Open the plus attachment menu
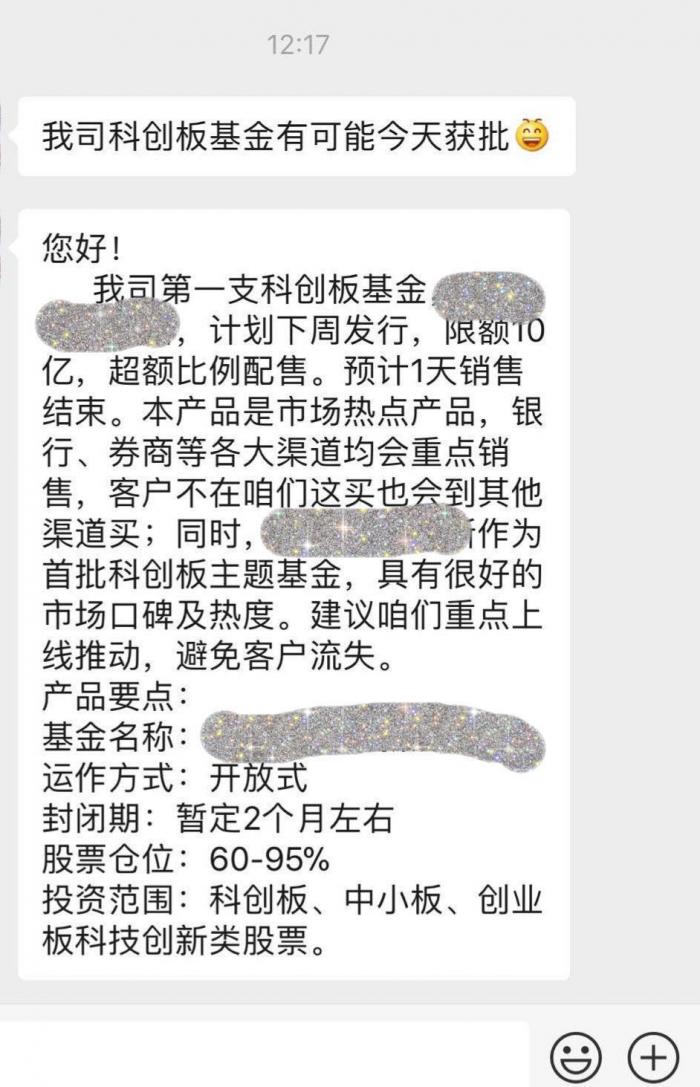700x1087 pixels. point(653,1056)
